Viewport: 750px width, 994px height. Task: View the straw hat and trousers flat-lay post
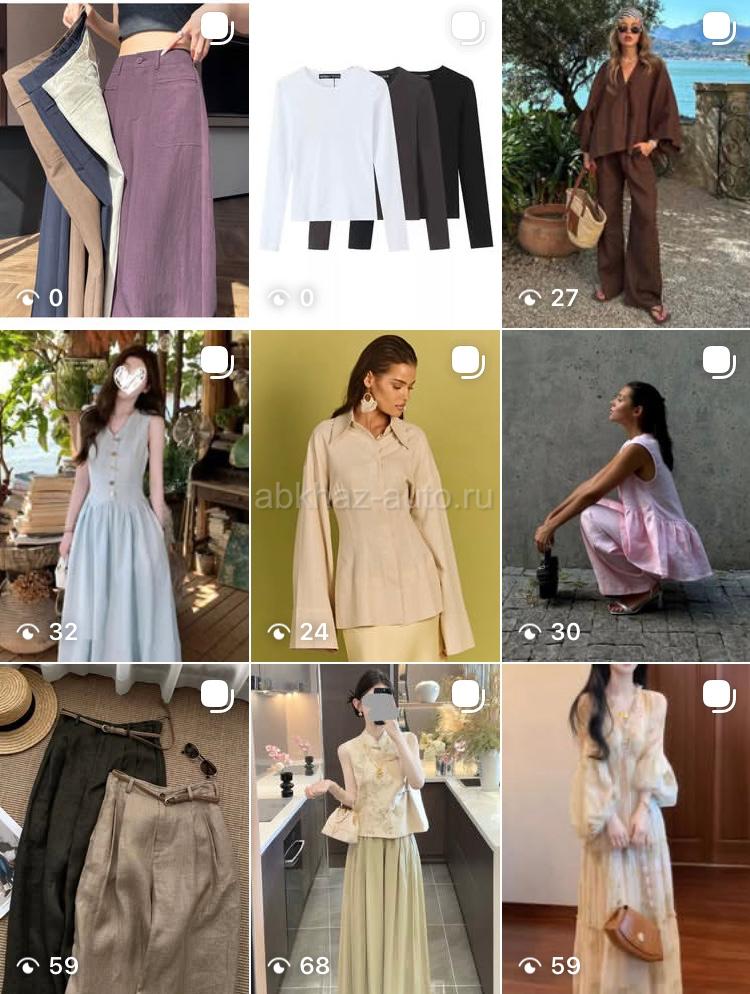tap(124, 830)
